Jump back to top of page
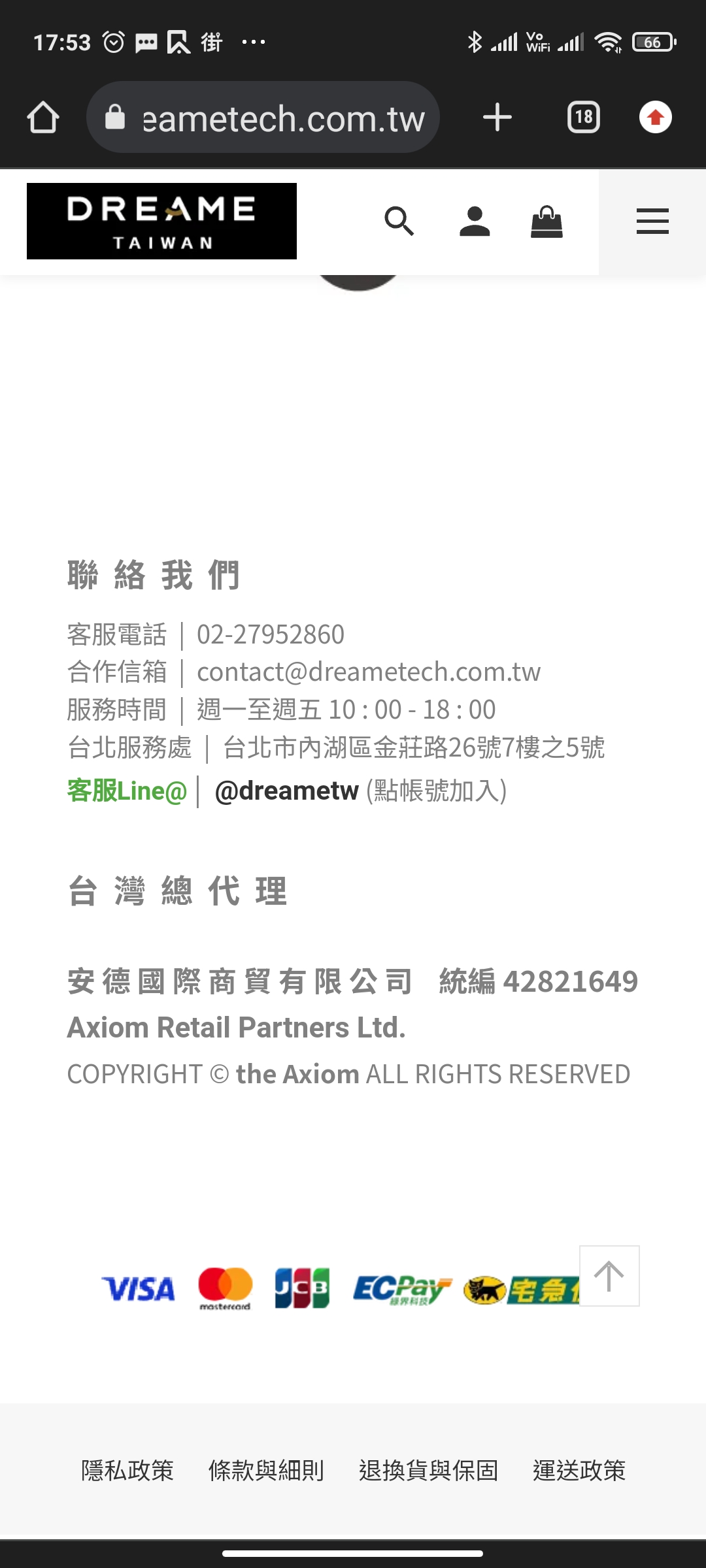 tap(609, 1275)
